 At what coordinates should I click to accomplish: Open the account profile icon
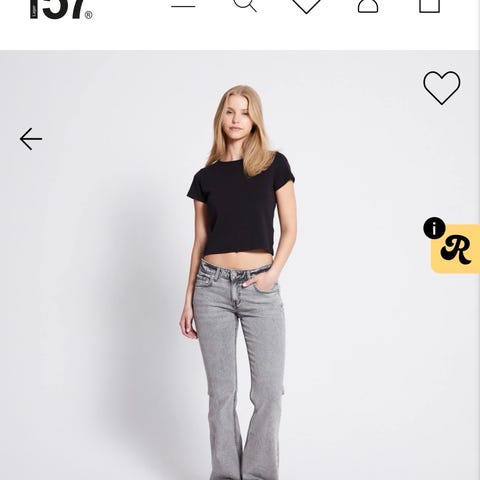(368, 5)
